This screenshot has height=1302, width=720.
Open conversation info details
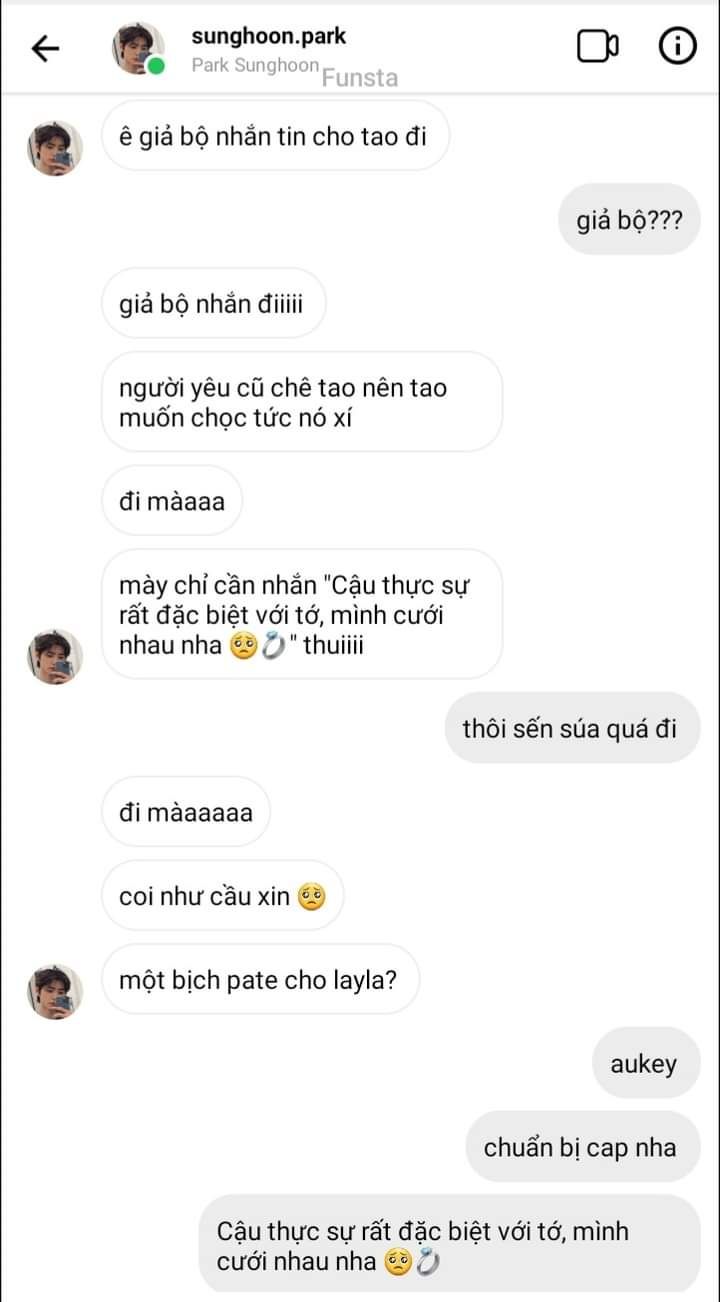[677, 47]
